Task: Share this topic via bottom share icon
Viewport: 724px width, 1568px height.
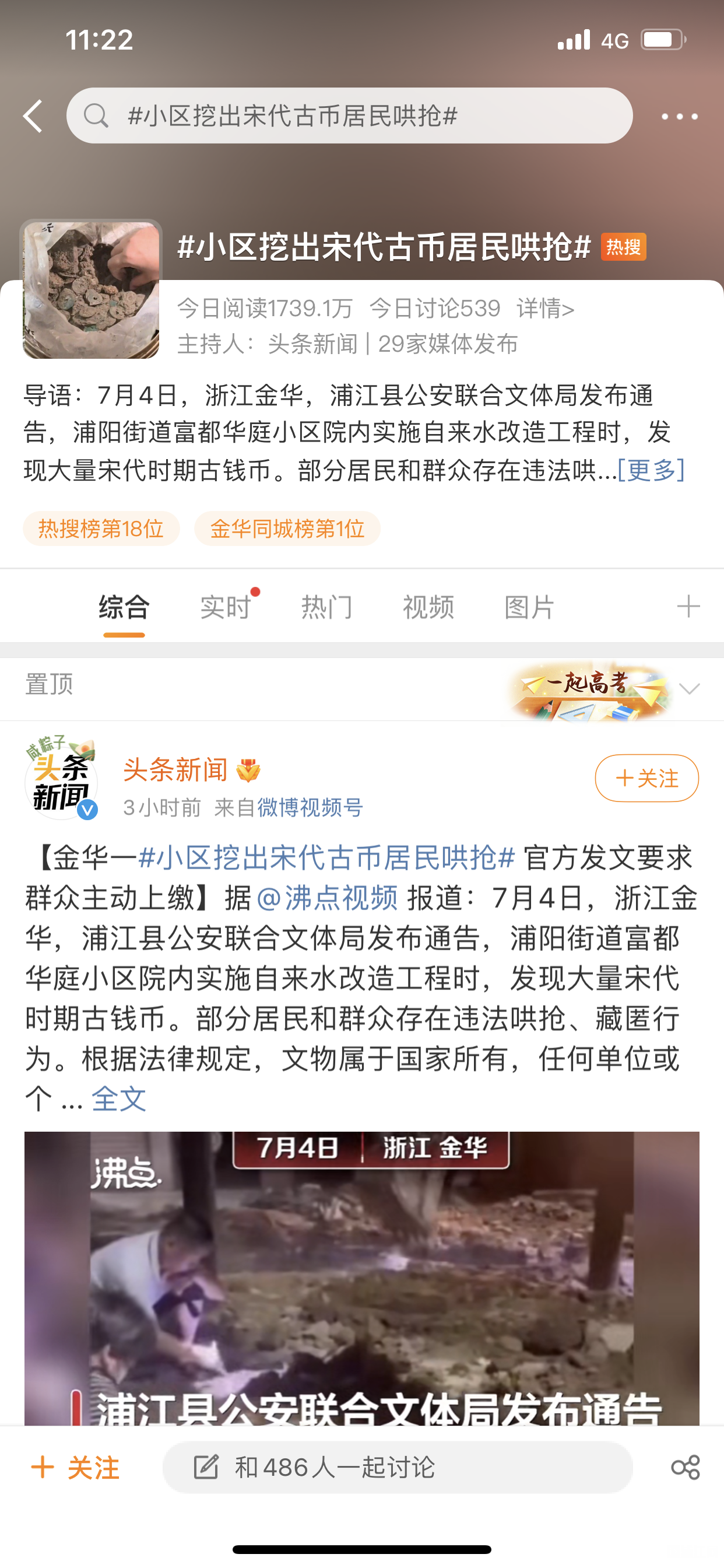Action: pos(685,1467)
